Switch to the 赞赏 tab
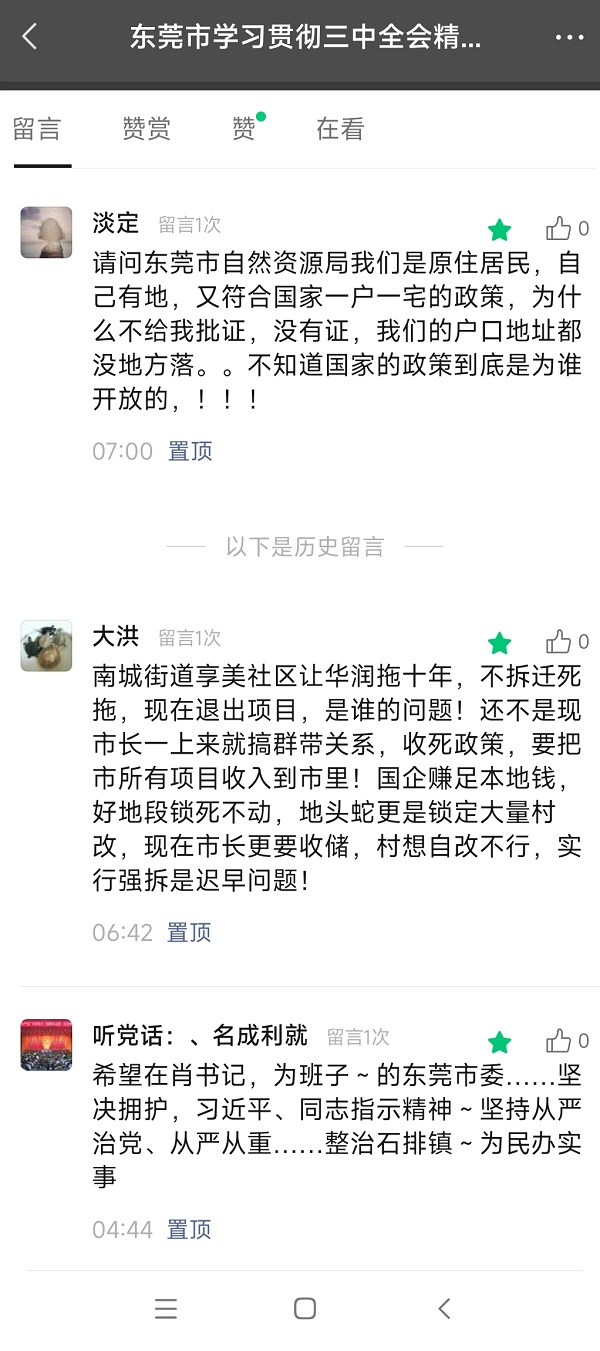 [x=146, y=129]
